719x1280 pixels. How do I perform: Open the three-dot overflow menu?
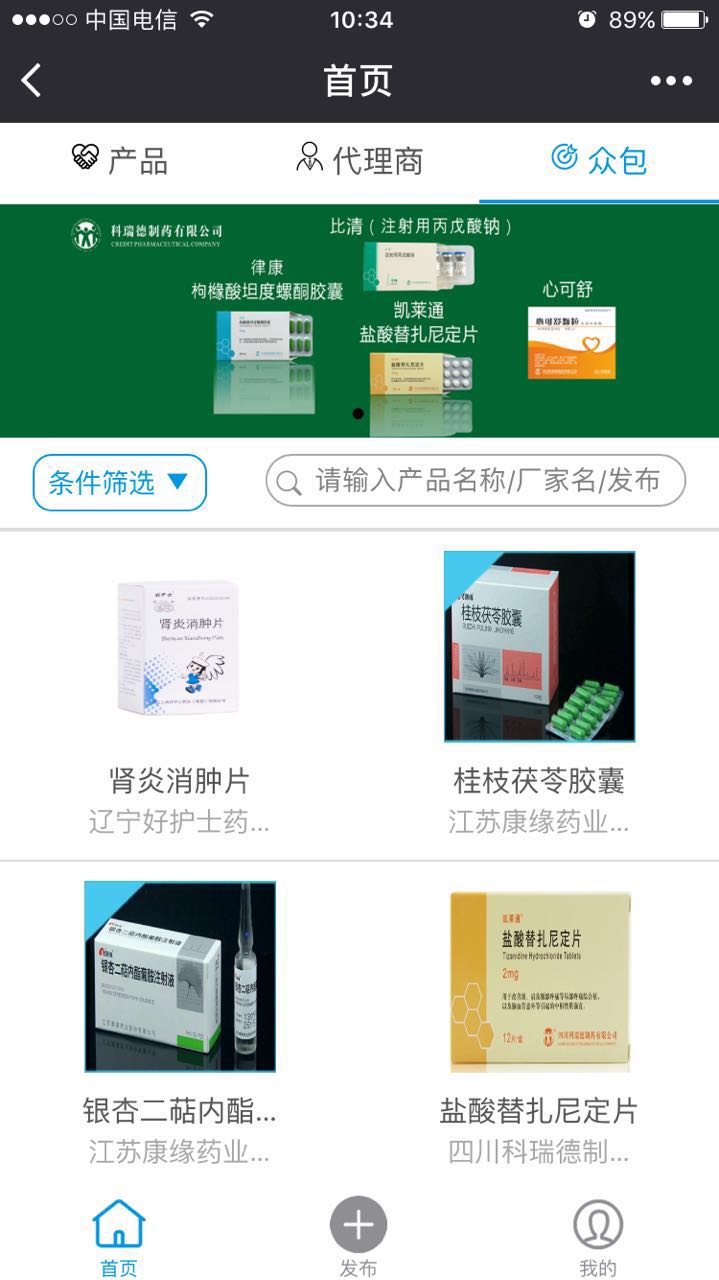point(671,81)
